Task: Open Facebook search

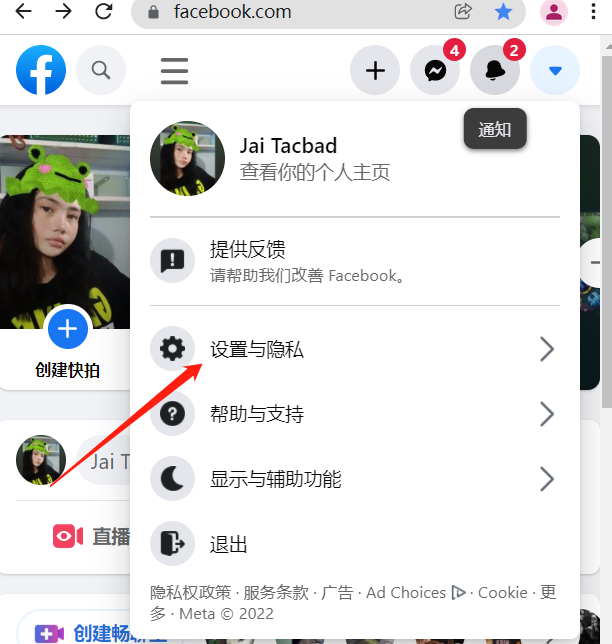Action: click(101, 70)
